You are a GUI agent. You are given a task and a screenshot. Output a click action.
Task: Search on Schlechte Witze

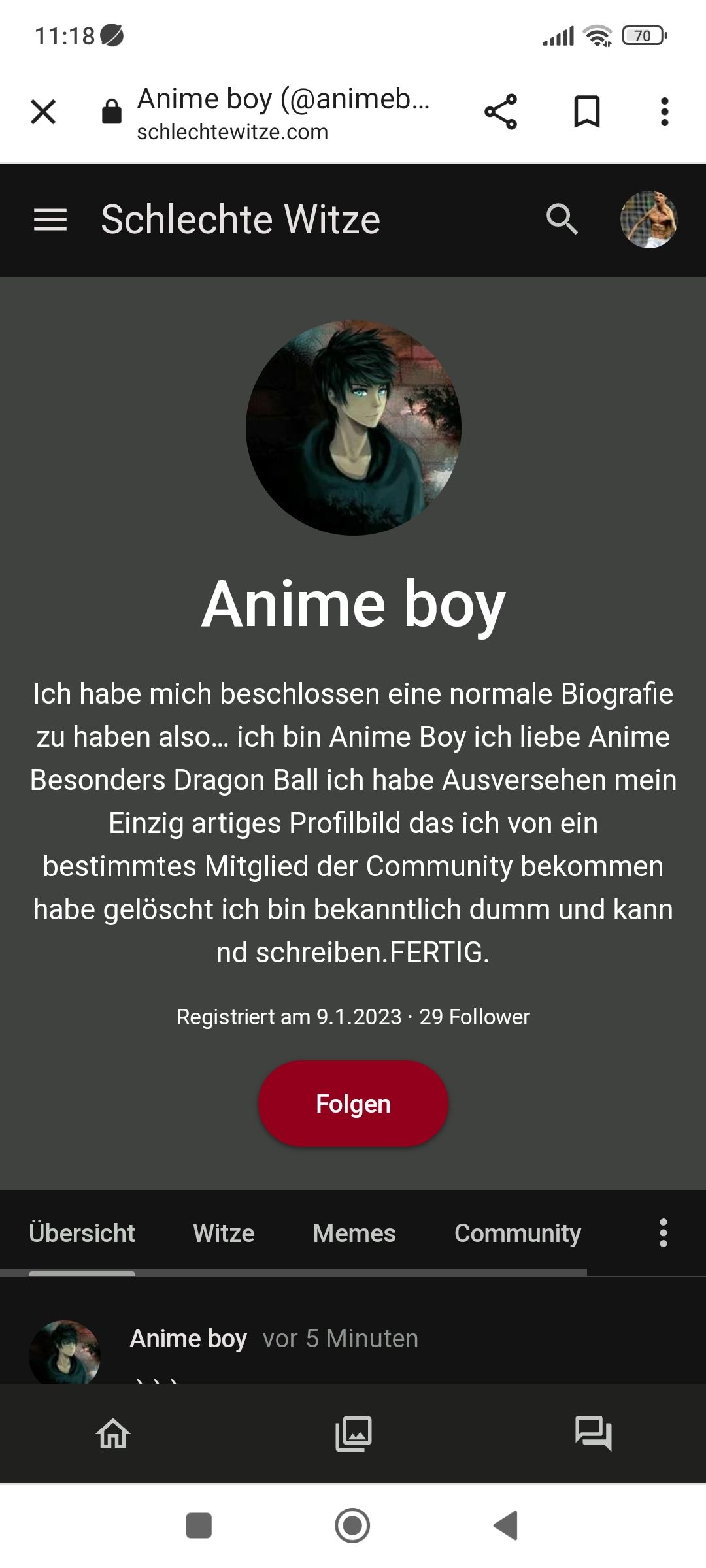(562, 220)
